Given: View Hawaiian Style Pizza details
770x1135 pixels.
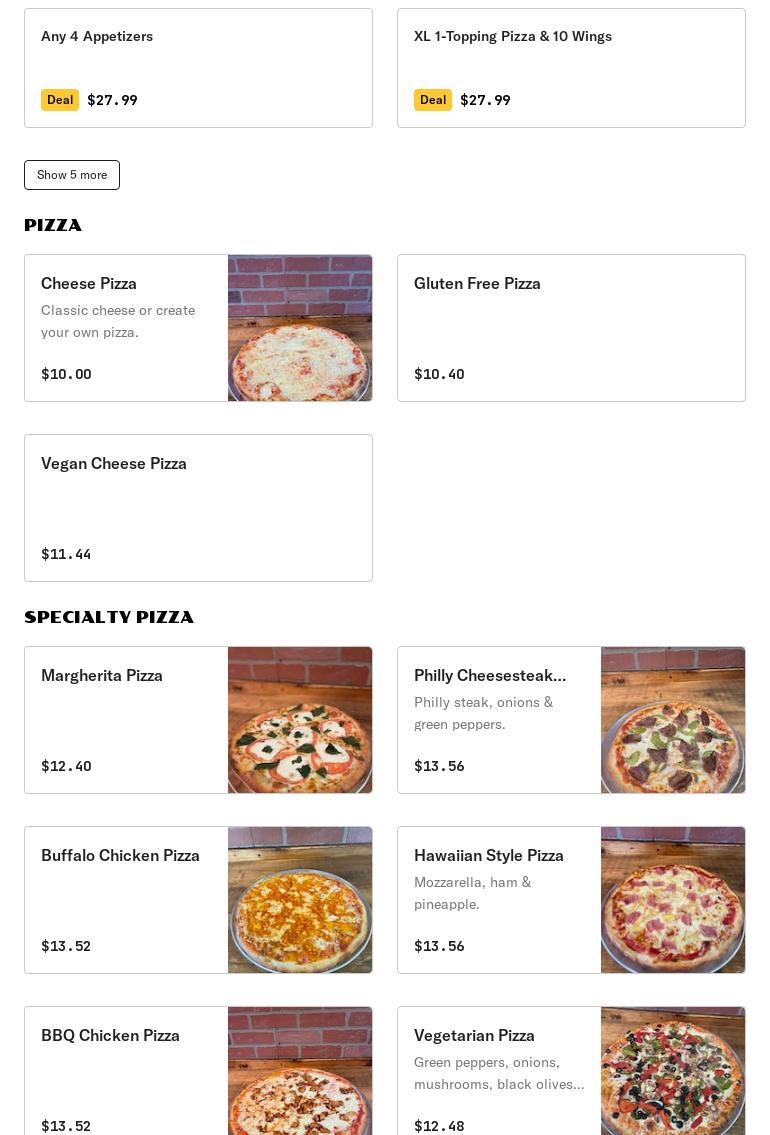Looking at the screenshot, I should [571, 900].
